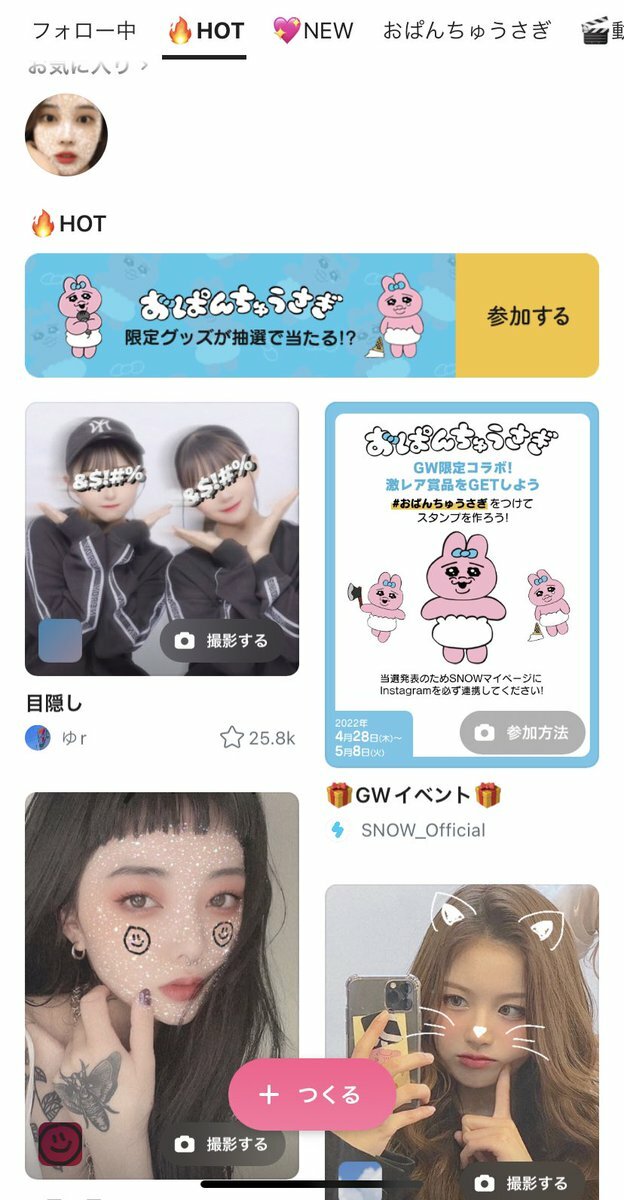Select the HOT tab
This screenshot has height=1200, width=624.
coord(205,30)
